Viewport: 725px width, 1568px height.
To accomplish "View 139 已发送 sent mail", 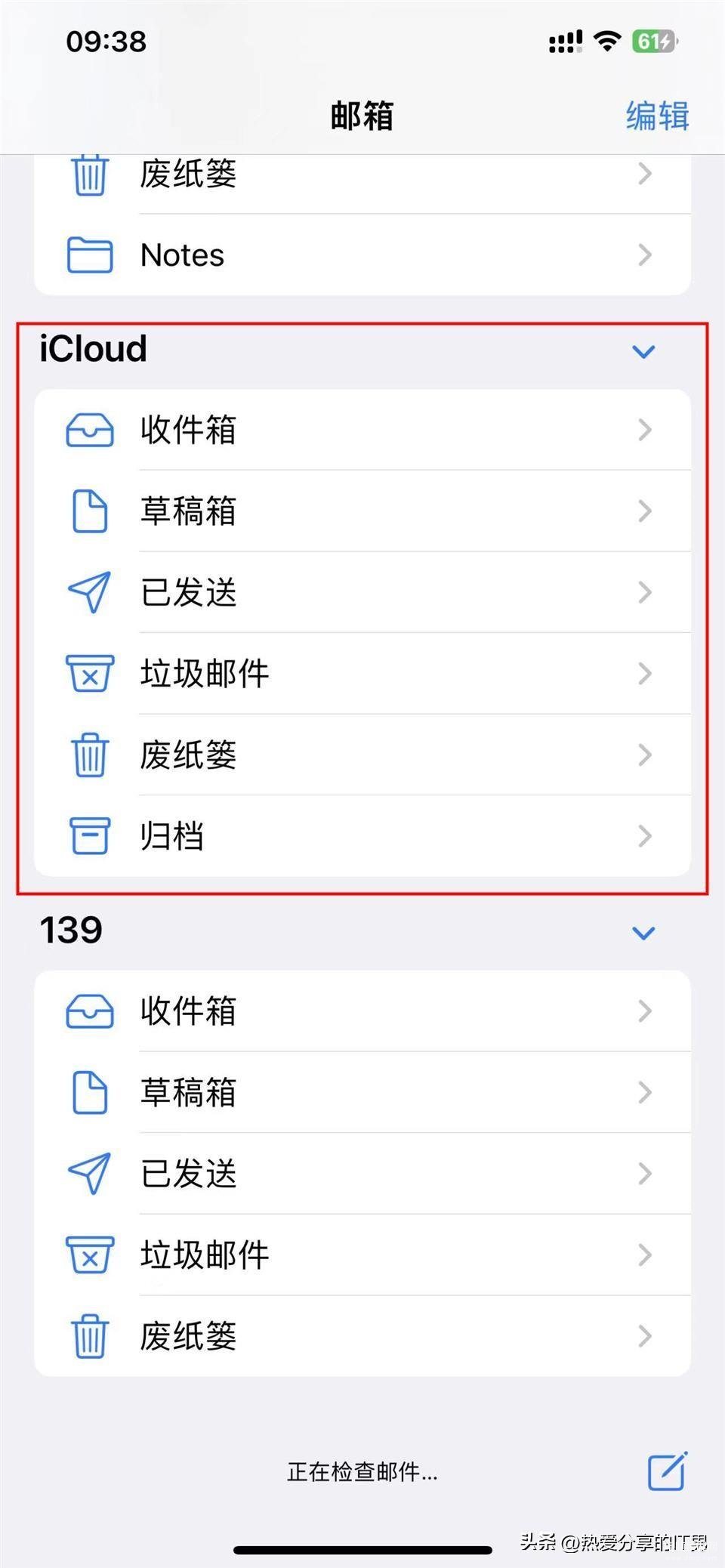I will pos(362,1174).
